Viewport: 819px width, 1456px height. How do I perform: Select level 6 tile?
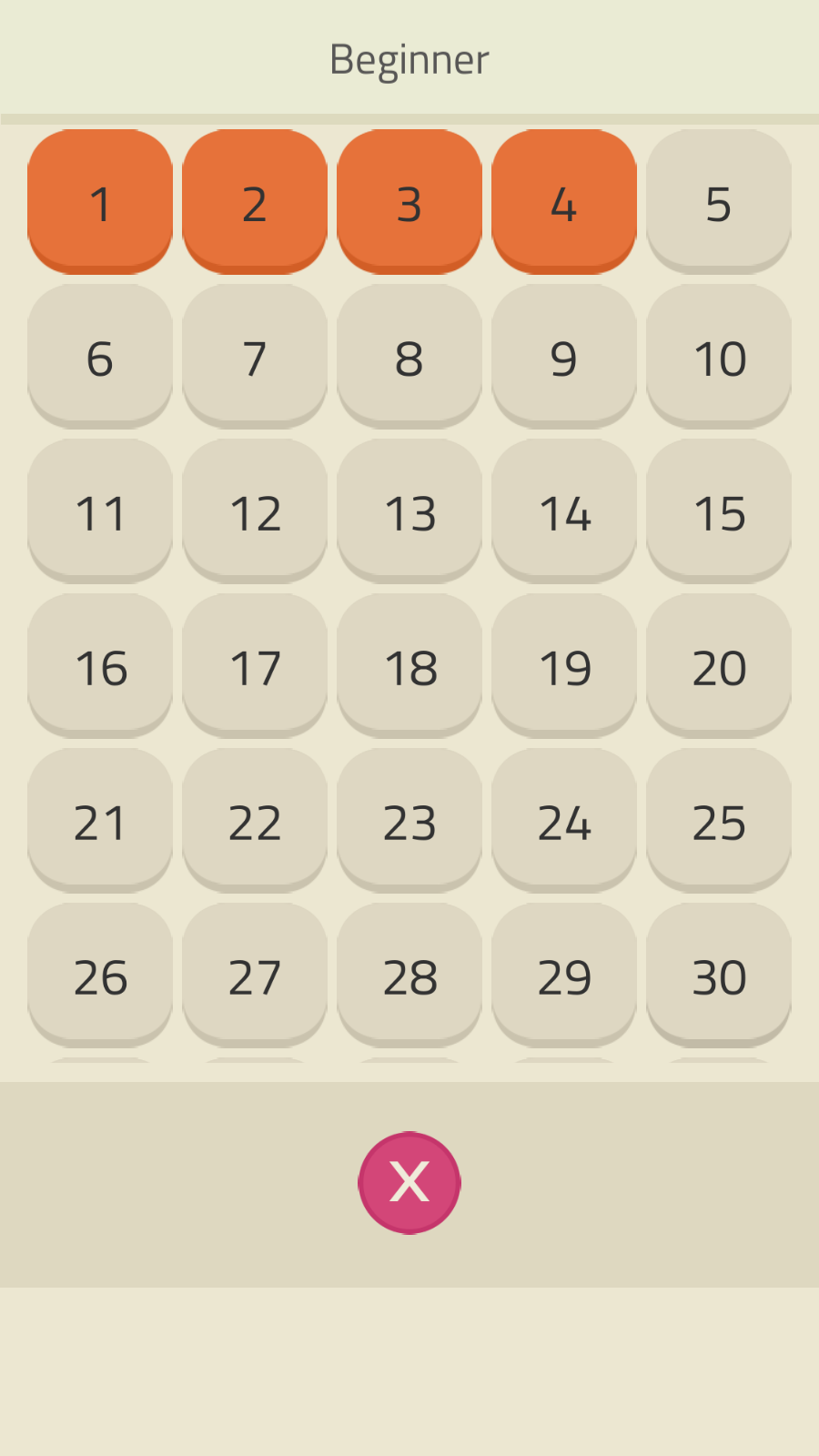[x=100, y=358]
